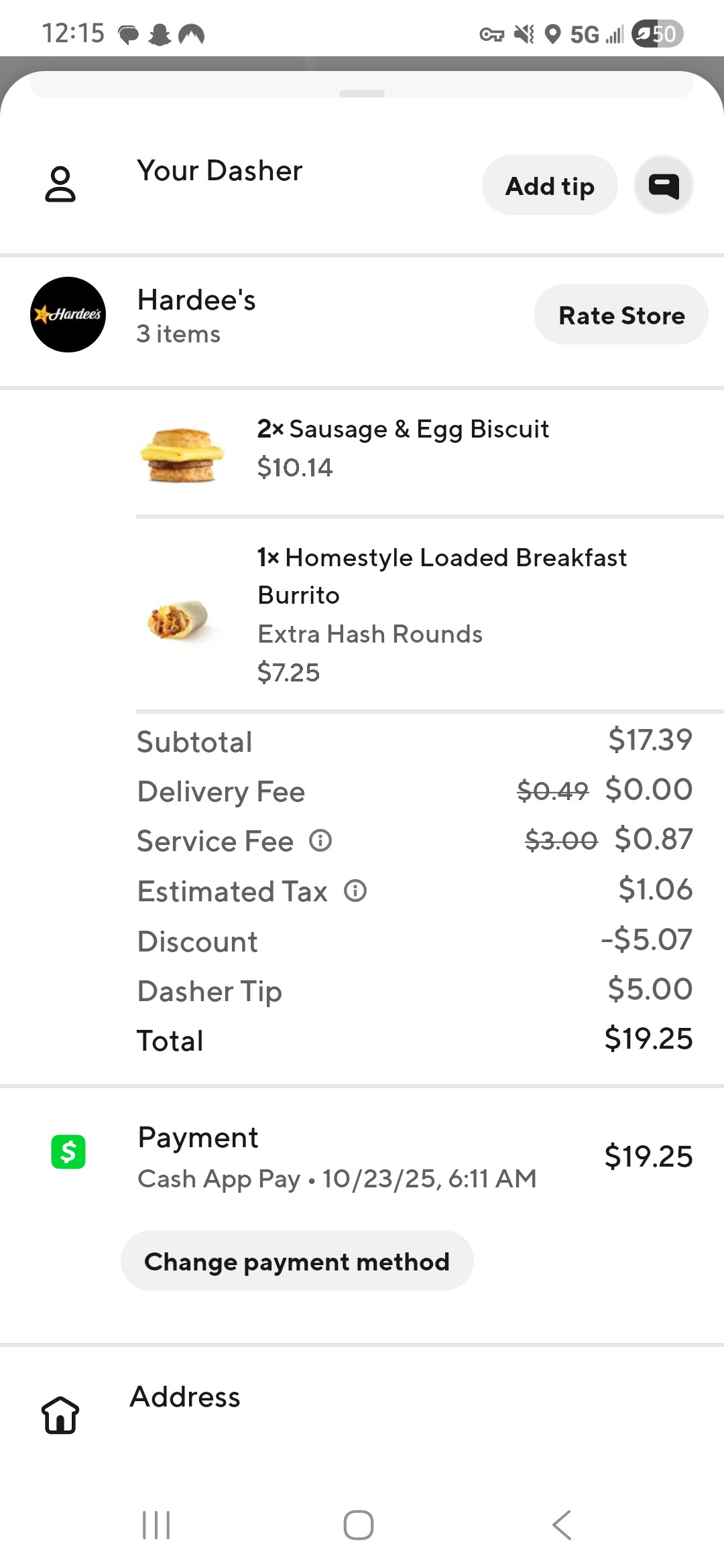
Task: Go to the phone's home screen
Action: pyautogui.click(x=359, y=1525)
